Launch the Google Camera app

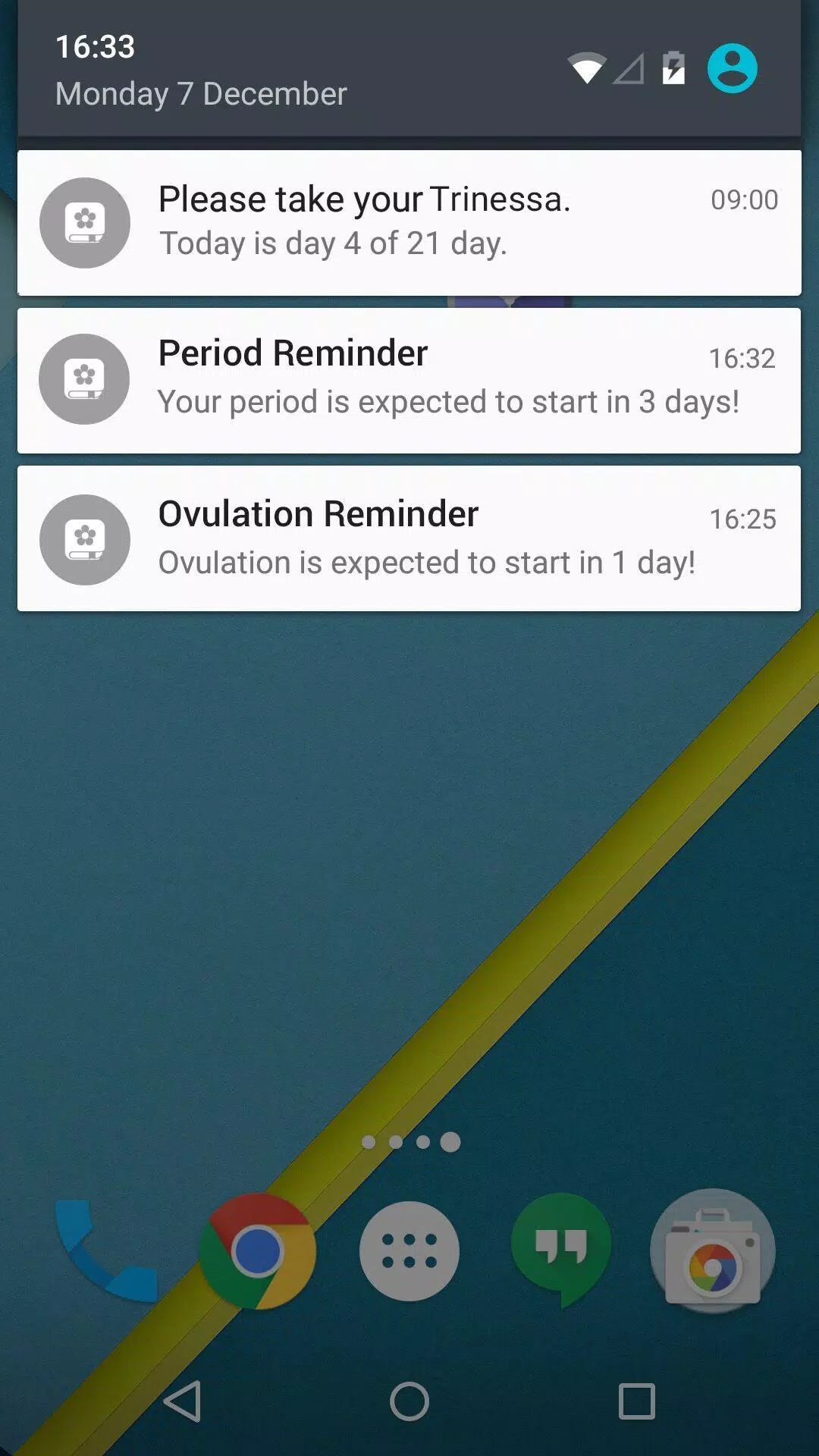tap(713, 1251)
